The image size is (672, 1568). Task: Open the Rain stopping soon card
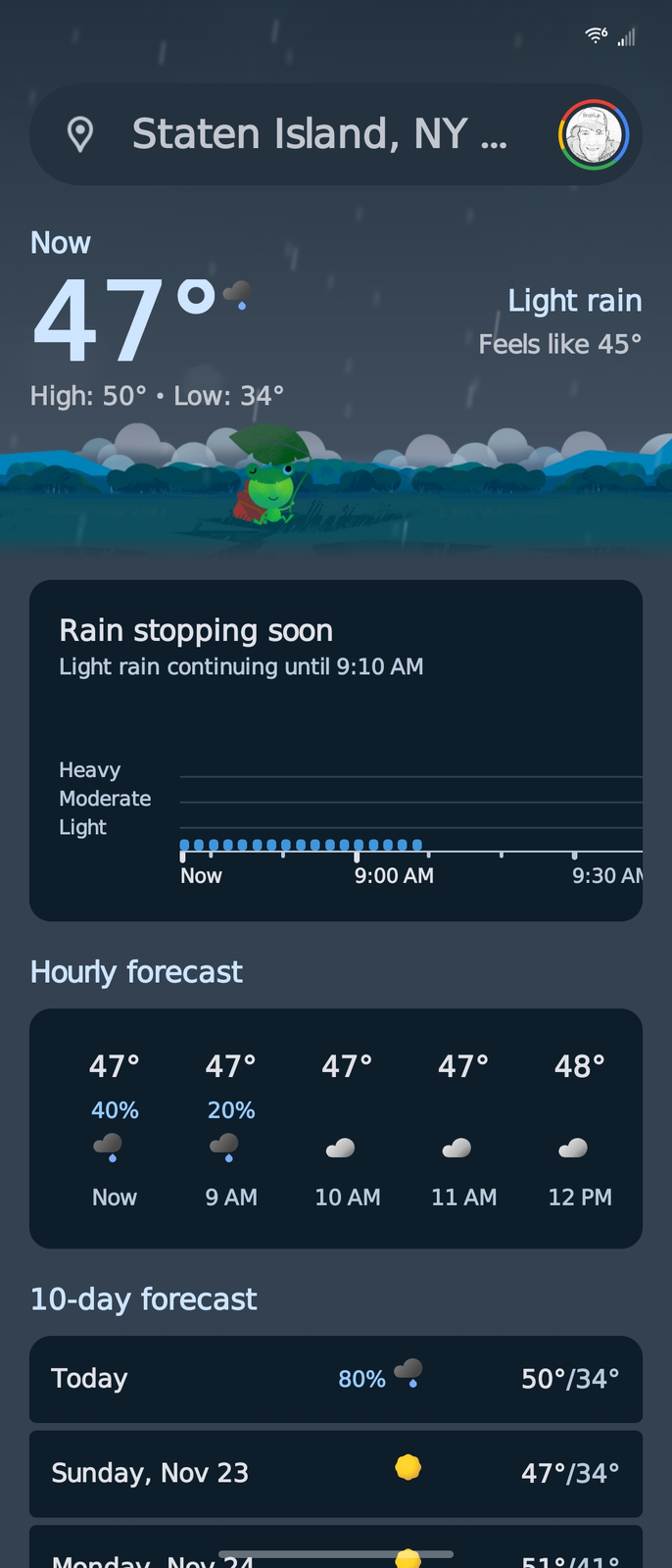(335, 750)
